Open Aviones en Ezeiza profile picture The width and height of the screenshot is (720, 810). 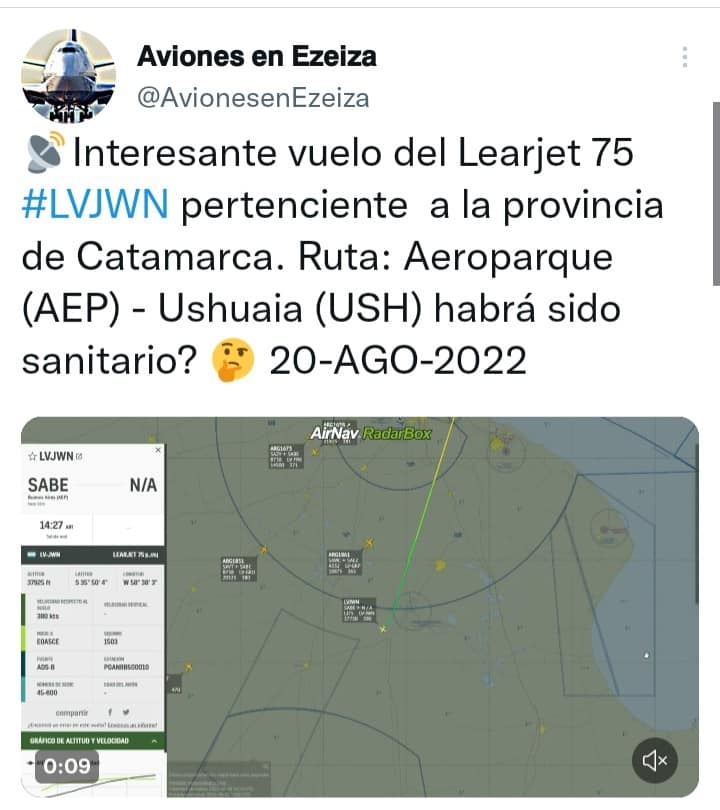point(67,76)
